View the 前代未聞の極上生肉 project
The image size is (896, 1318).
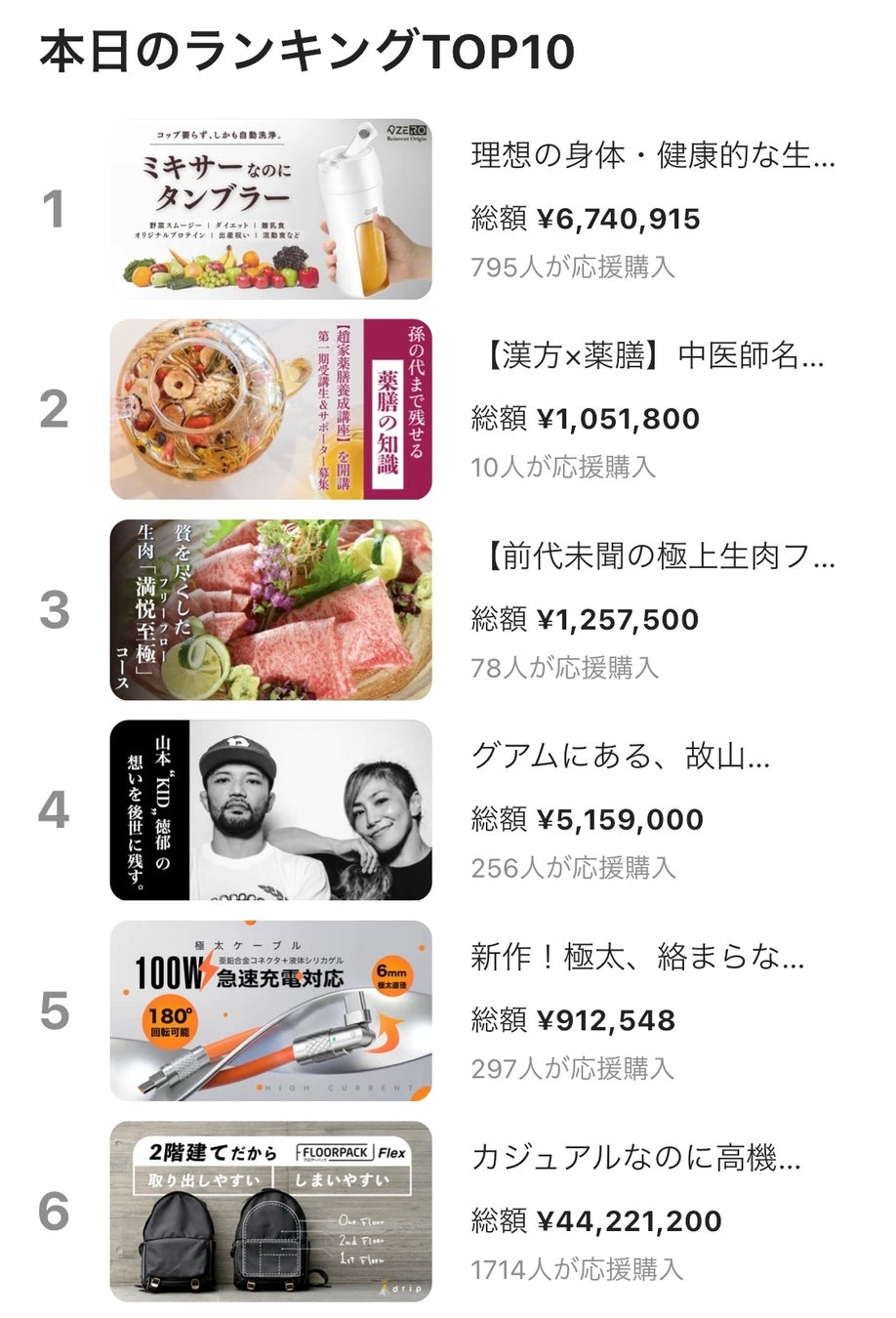[x=659, y=557]
